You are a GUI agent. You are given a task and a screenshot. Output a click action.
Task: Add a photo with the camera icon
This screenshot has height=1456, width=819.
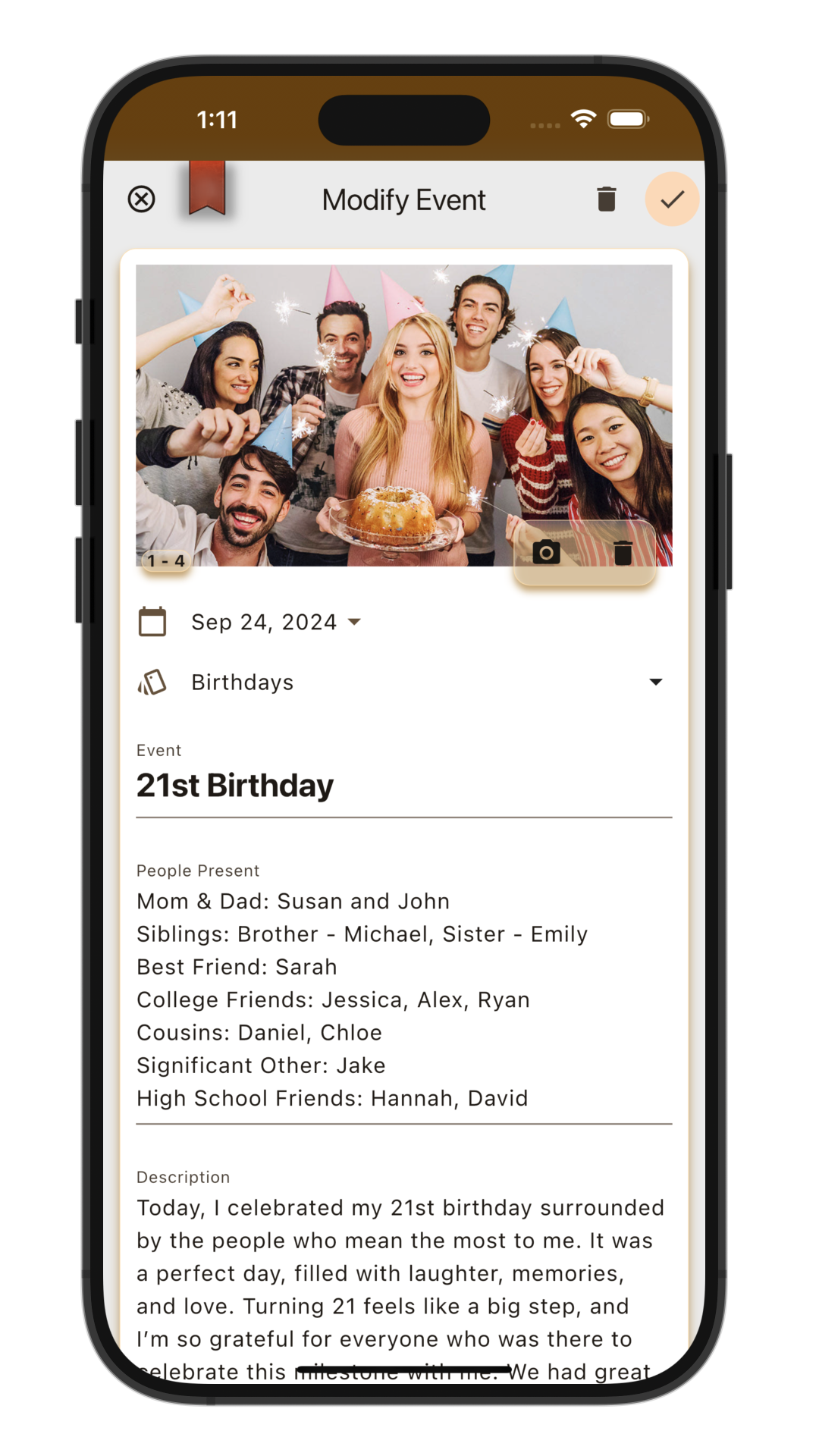546,552
